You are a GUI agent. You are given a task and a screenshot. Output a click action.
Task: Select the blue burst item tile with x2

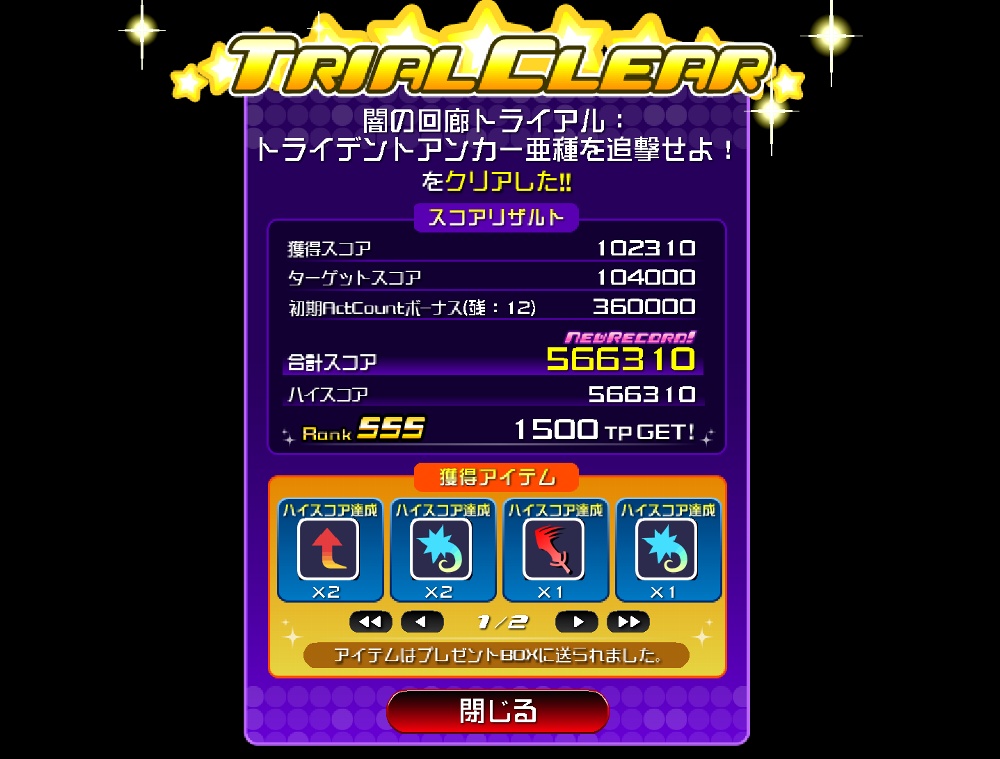click(441, 549)
